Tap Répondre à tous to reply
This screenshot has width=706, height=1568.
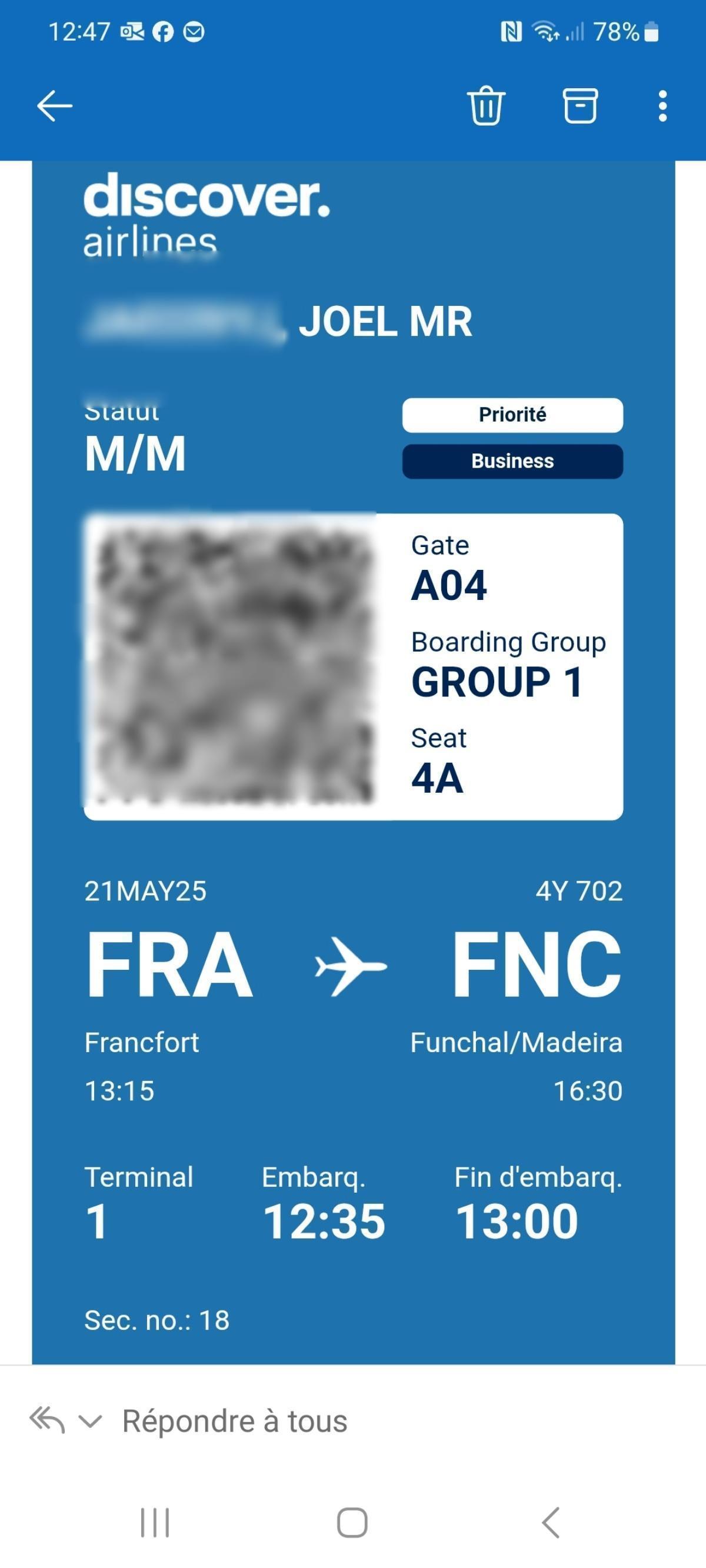click(235, 1422)
